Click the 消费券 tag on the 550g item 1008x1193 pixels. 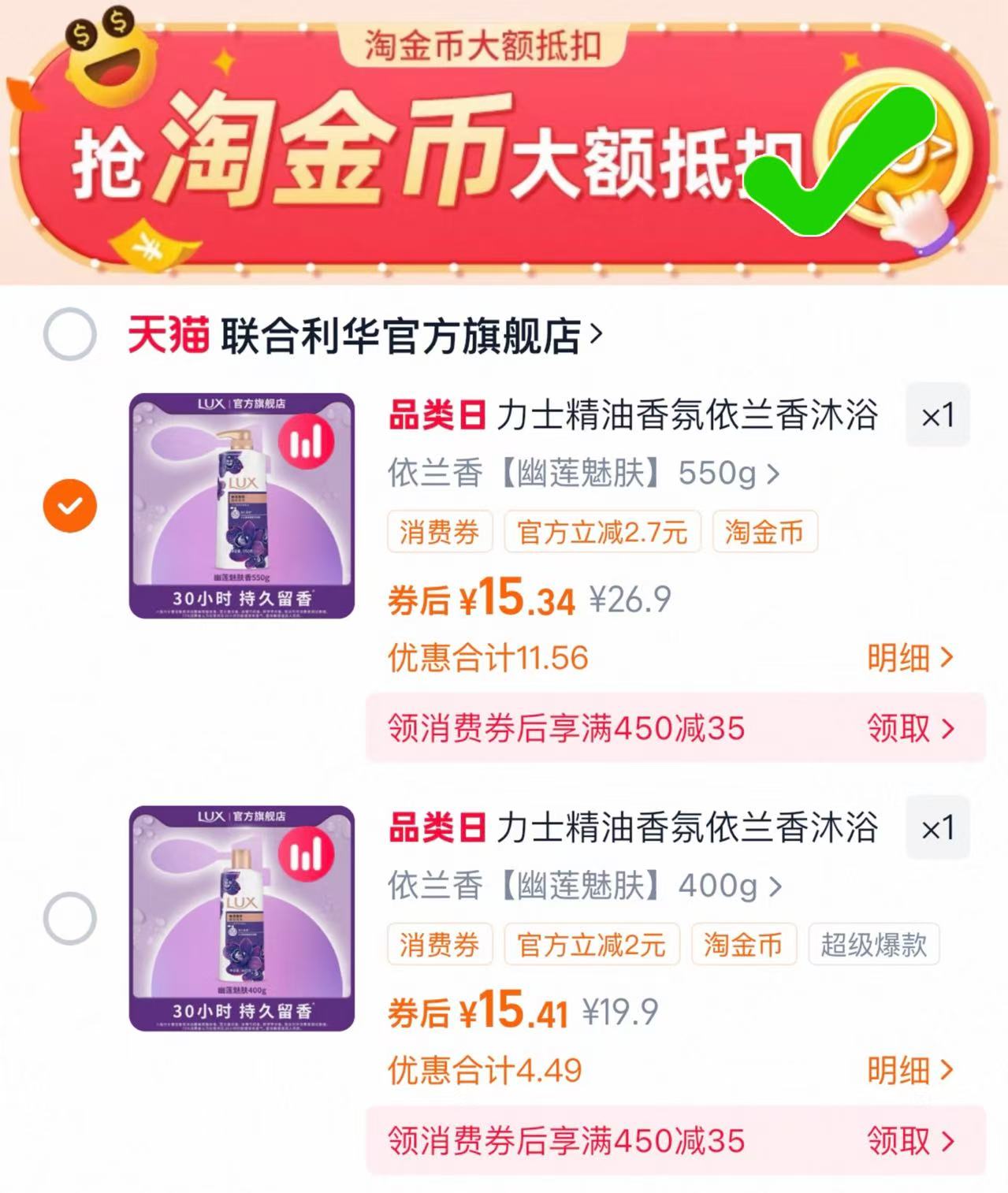(439, 533)
